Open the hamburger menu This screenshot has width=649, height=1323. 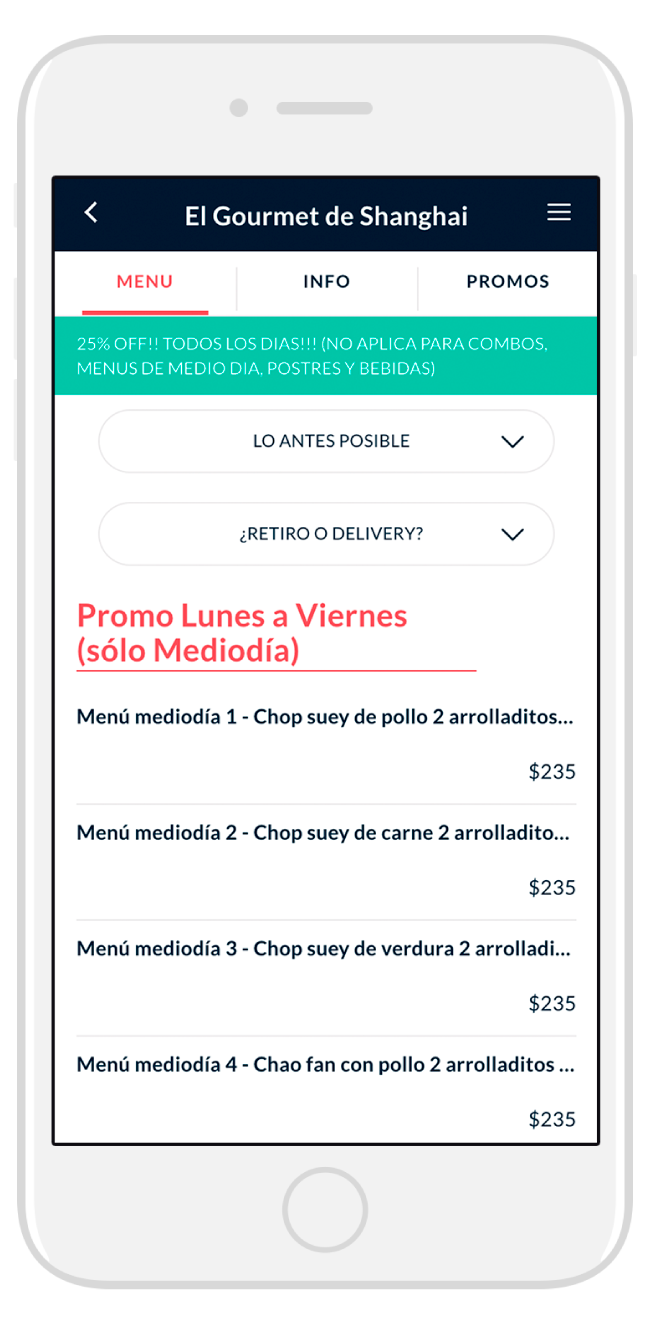(x=558, y=212)
